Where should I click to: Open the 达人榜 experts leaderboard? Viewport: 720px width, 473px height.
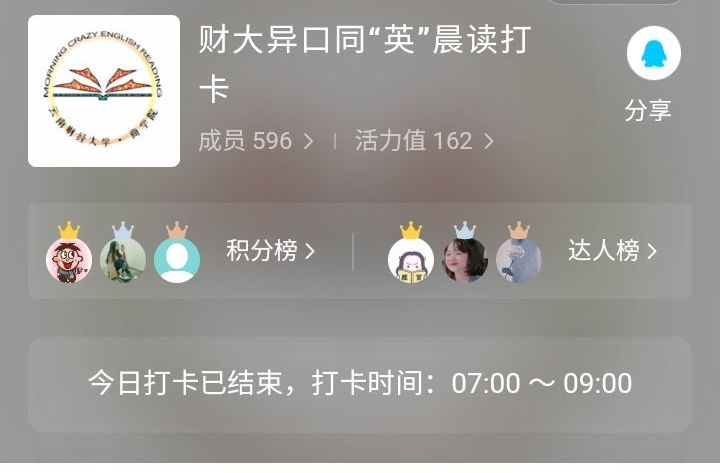(x=612, y=251)
